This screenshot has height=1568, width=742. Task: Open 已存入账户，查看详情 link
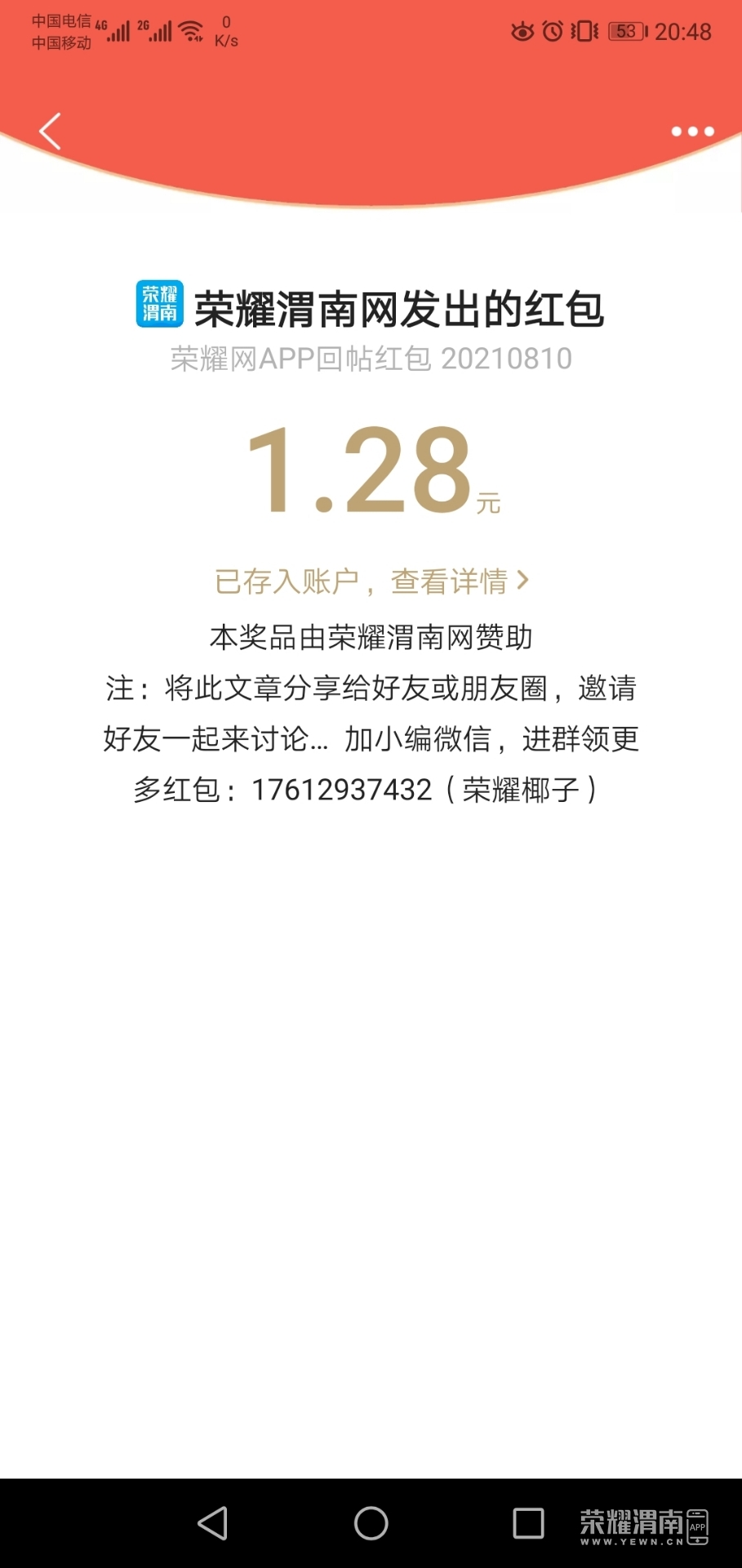(x=371, y=581)
